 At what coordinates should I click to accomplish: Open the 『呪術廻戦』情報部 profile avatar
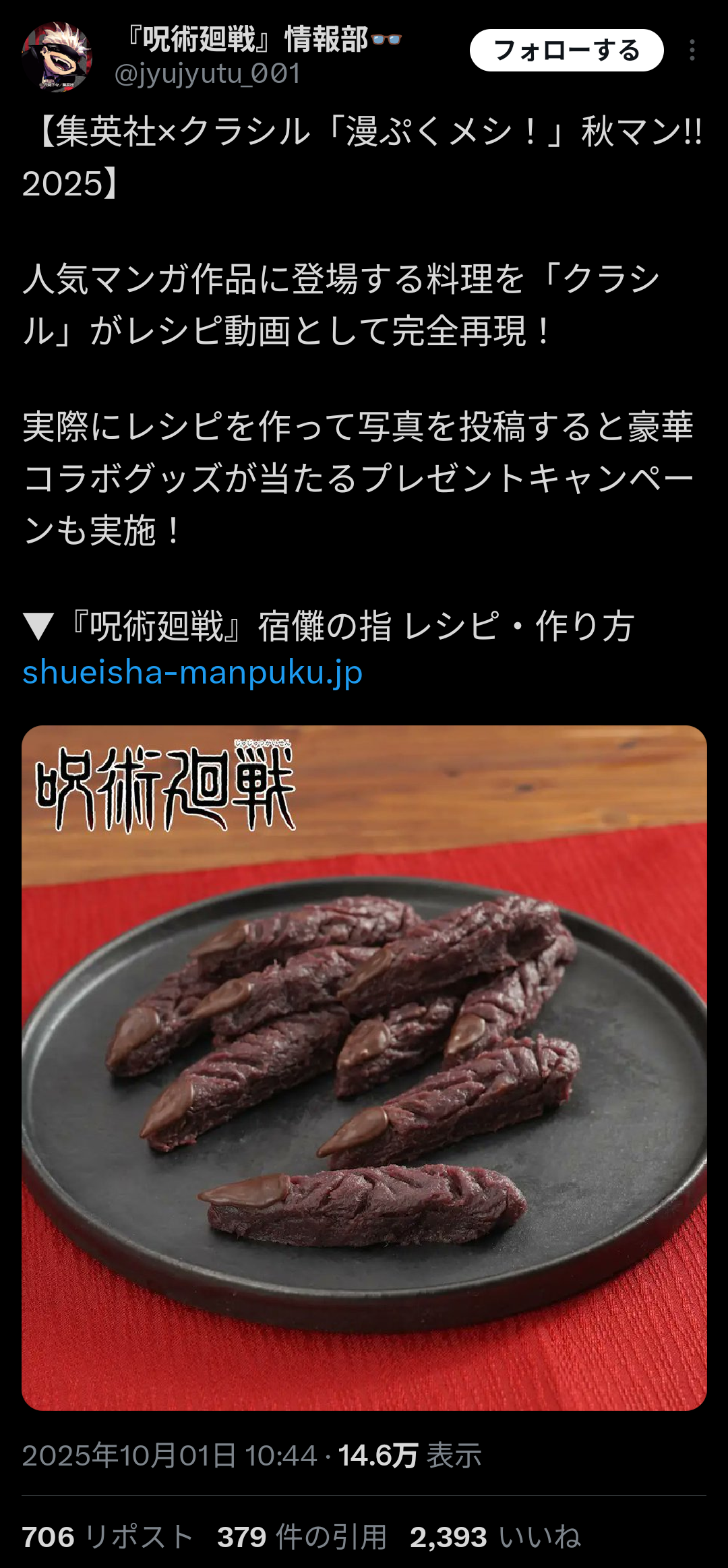[57, 57]
